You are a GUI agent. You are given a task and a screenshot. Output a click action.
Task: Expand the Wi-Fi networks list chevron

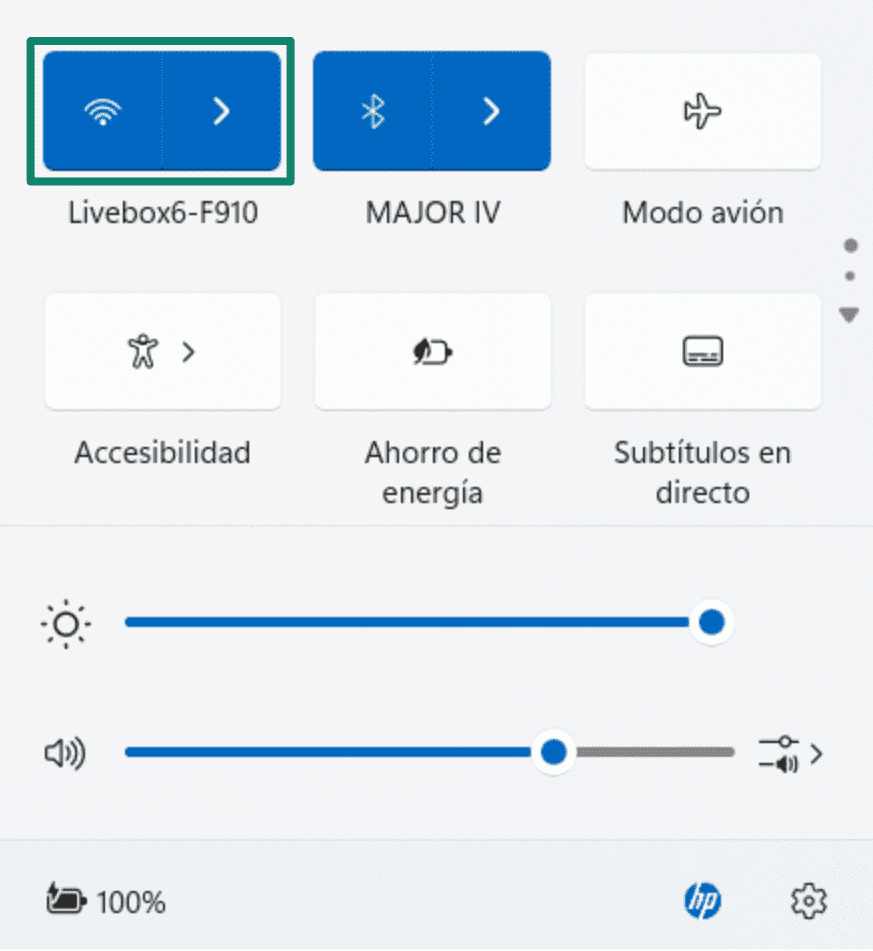click(x=221, y=111)
